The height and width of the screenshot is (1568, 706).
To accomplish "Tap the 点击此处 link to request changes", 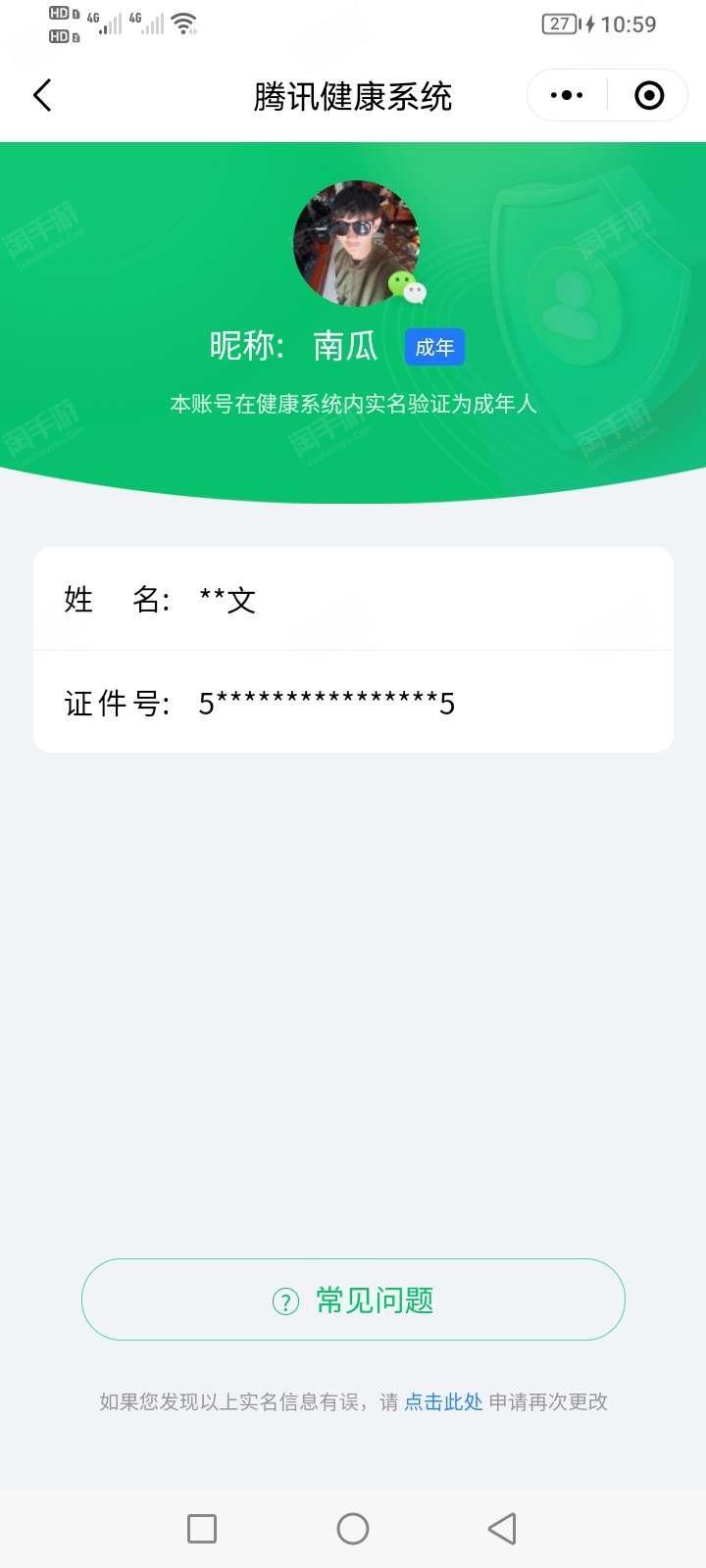I will click(443, 1401).
